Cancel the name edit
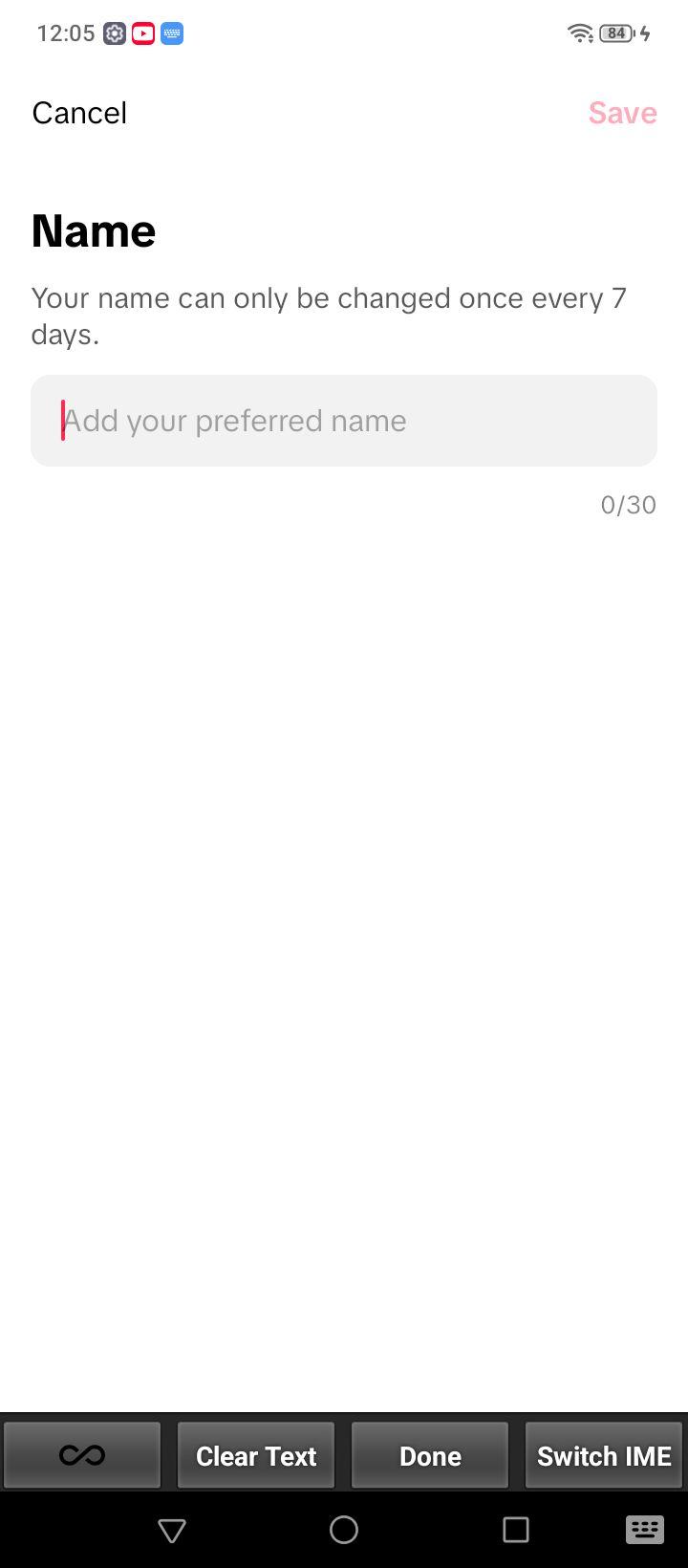 click(79, 113)
